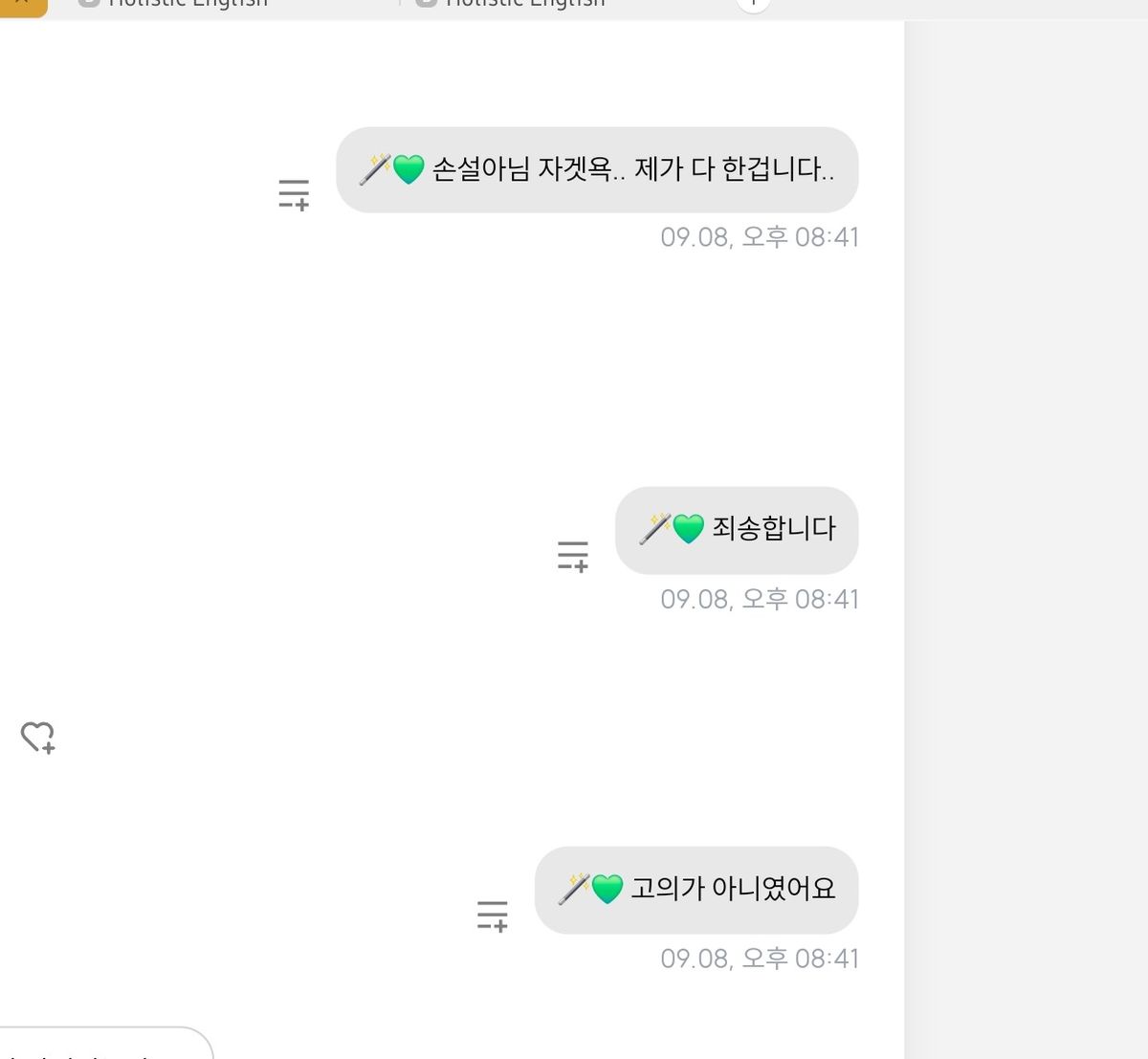Open the menu icon beside the 죄송합니다 message
The image size is (1148, 1059).
point(573,556)
